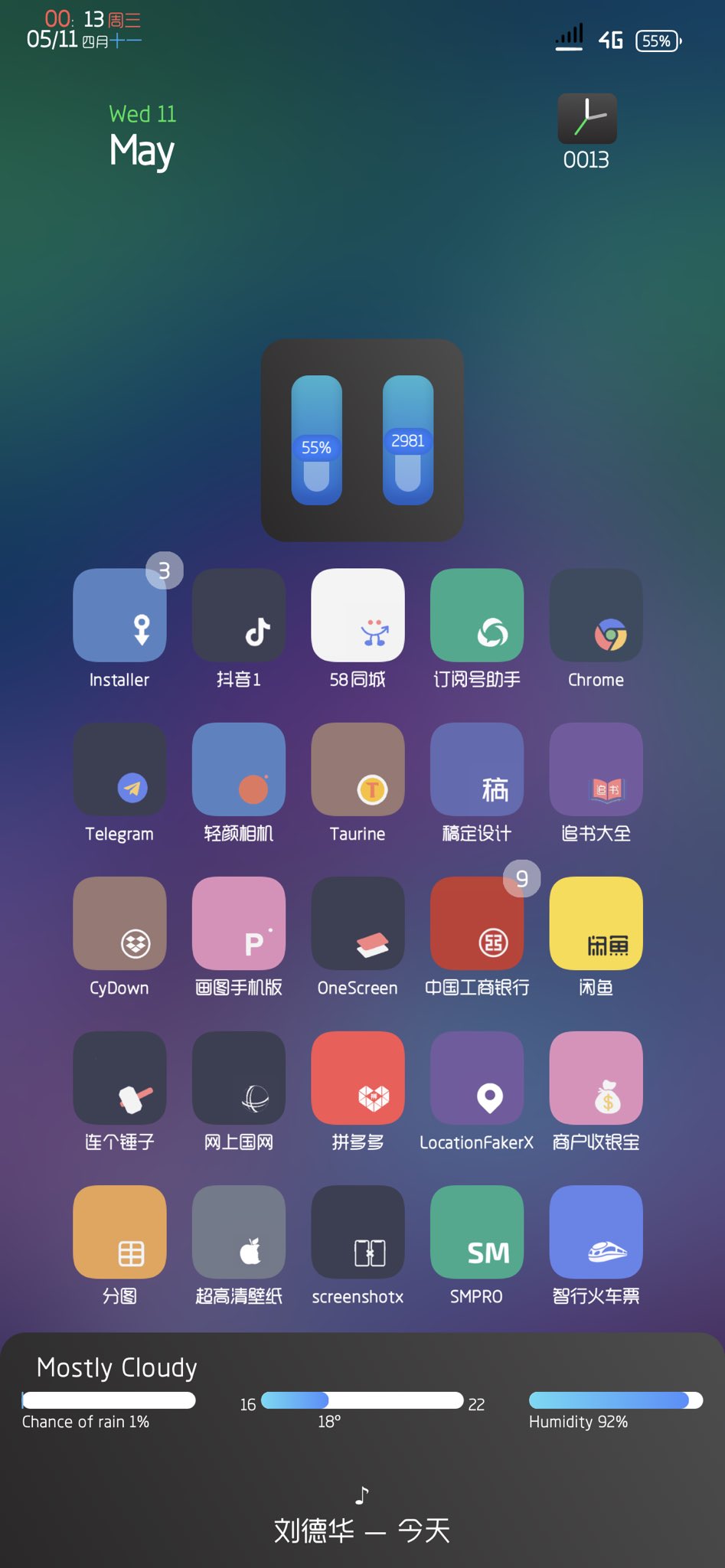Open 智行火车票 train ticket app
Image resolution: width=725 pixels, height=1568 pixels.
point(596,1232)
